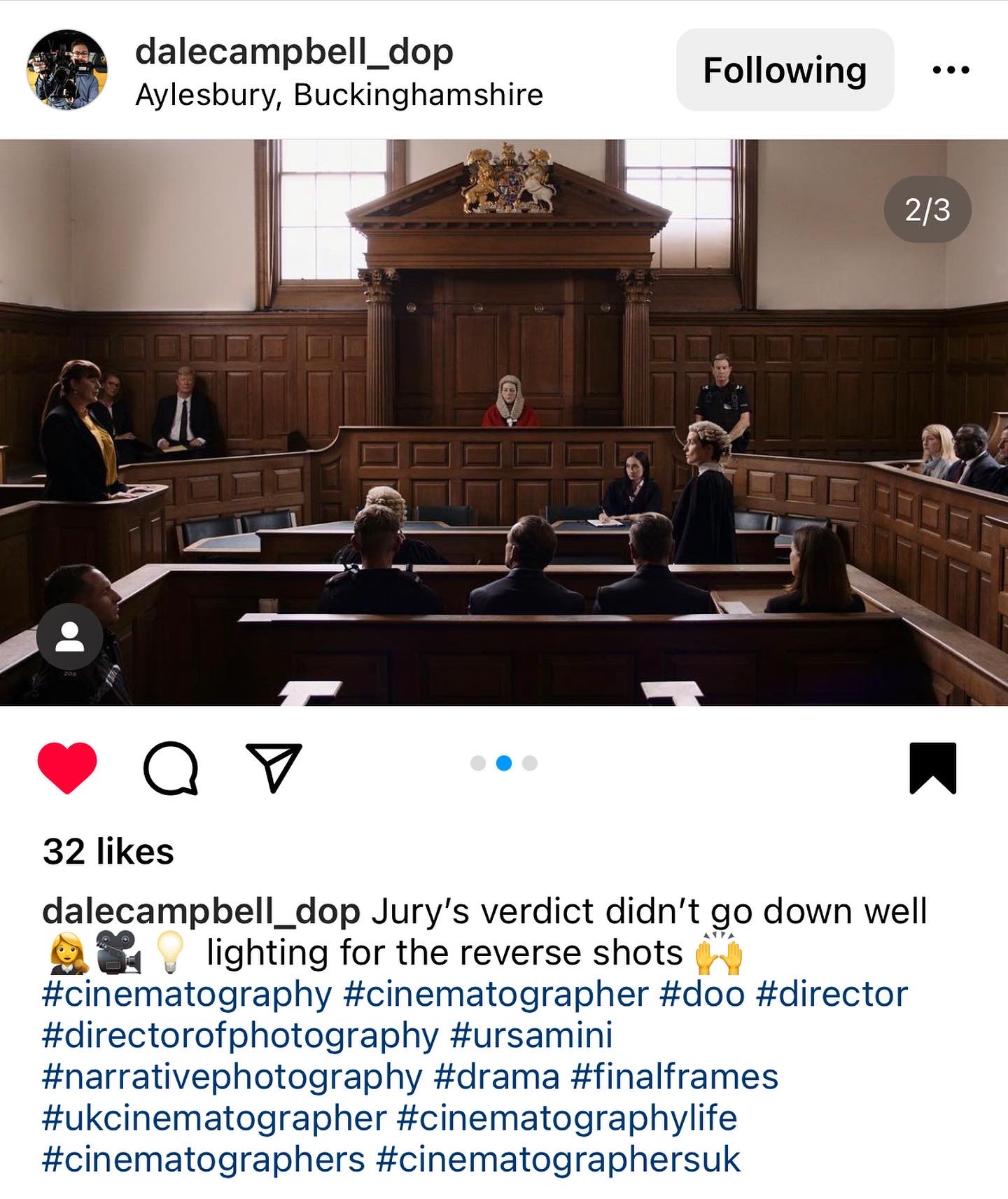1008x1199 pixels.
Task: Open dalecampbell_dop profile picture
Action: pos(67,69)
